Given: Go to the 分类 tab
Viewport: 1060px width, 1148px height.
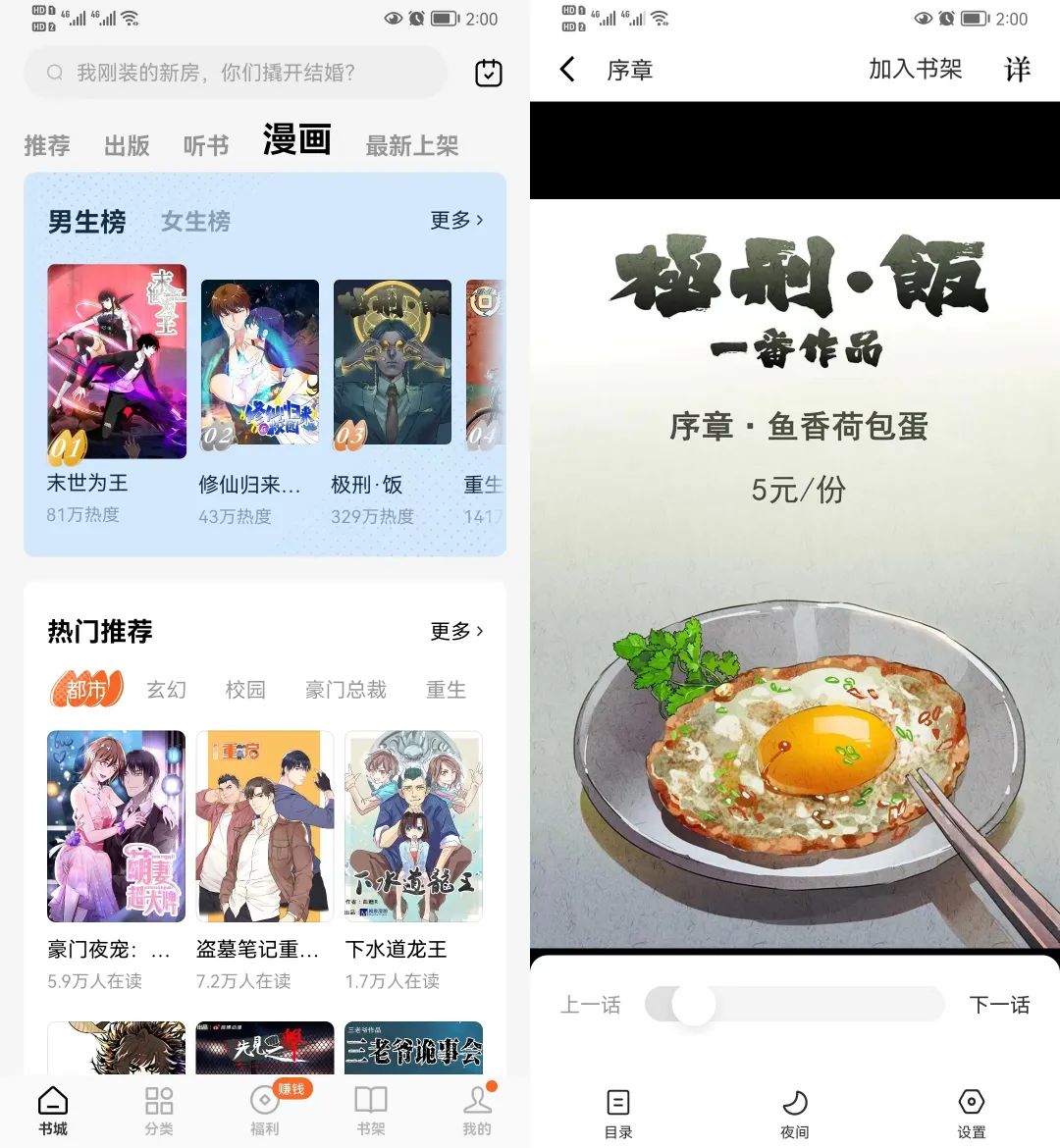Looking at the screenshot, I should coord(159,1111).
